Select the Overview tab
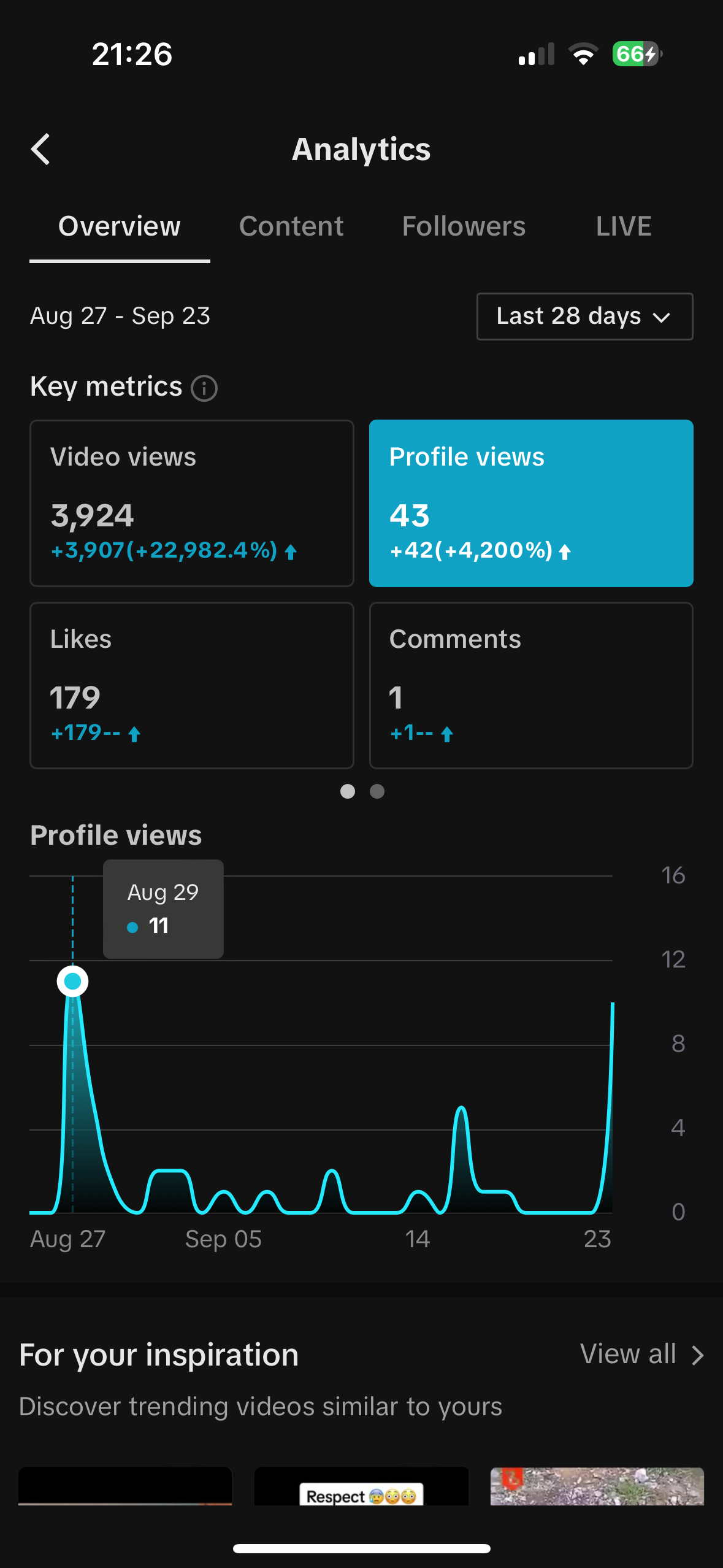 (120, 226)
